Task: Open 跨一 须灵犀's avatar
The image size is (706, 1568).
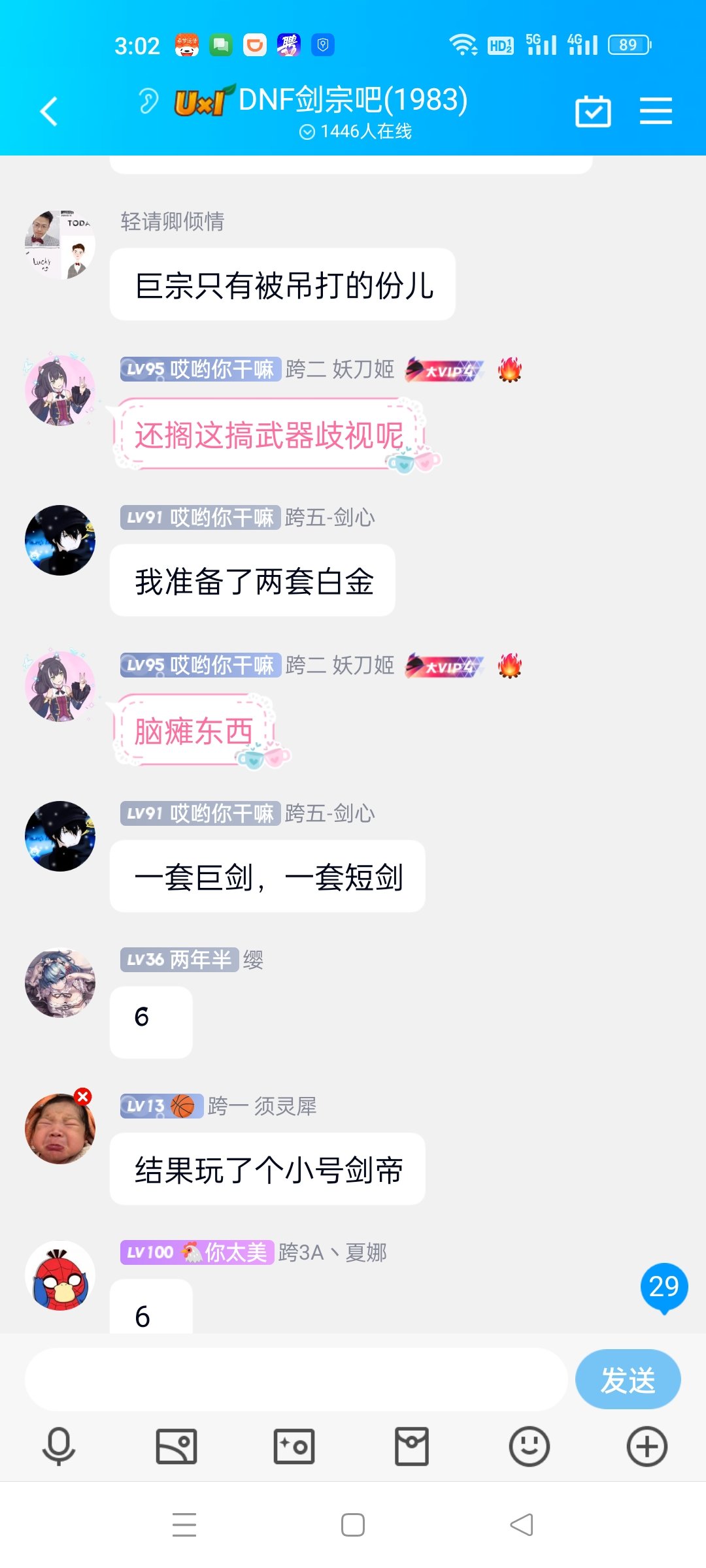Action: pos(60,1128)
